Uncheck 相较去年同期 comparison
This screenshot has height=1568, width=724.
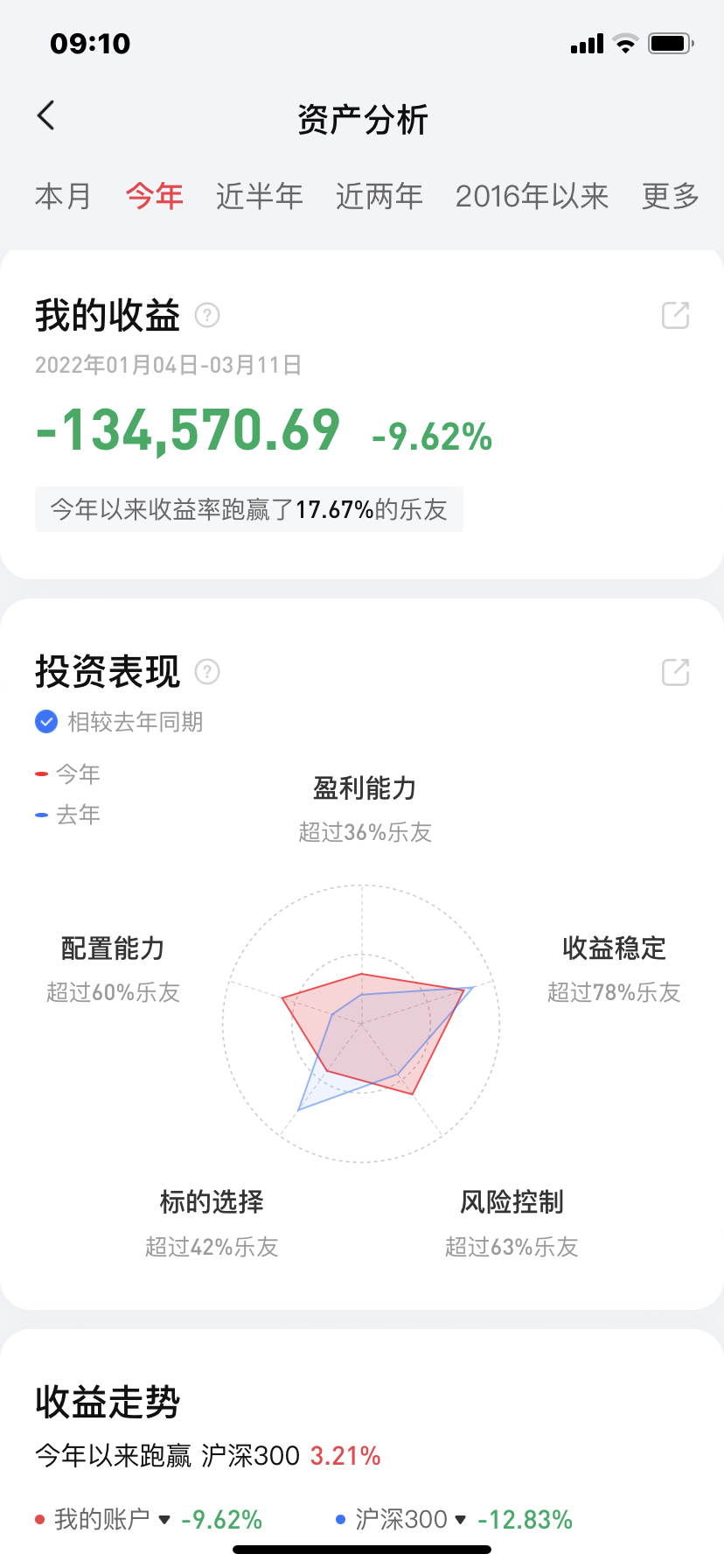pos(46,722)
